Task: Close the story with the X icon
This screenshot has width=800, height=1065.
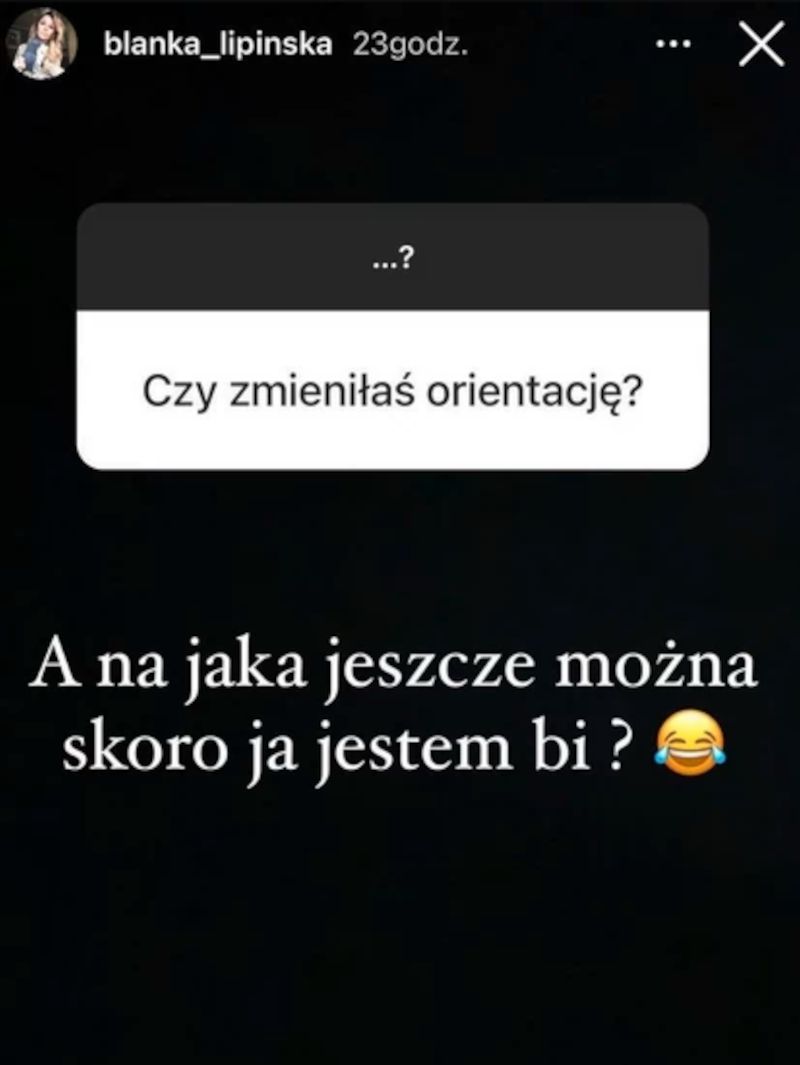Action: click(x=761, y=46)
